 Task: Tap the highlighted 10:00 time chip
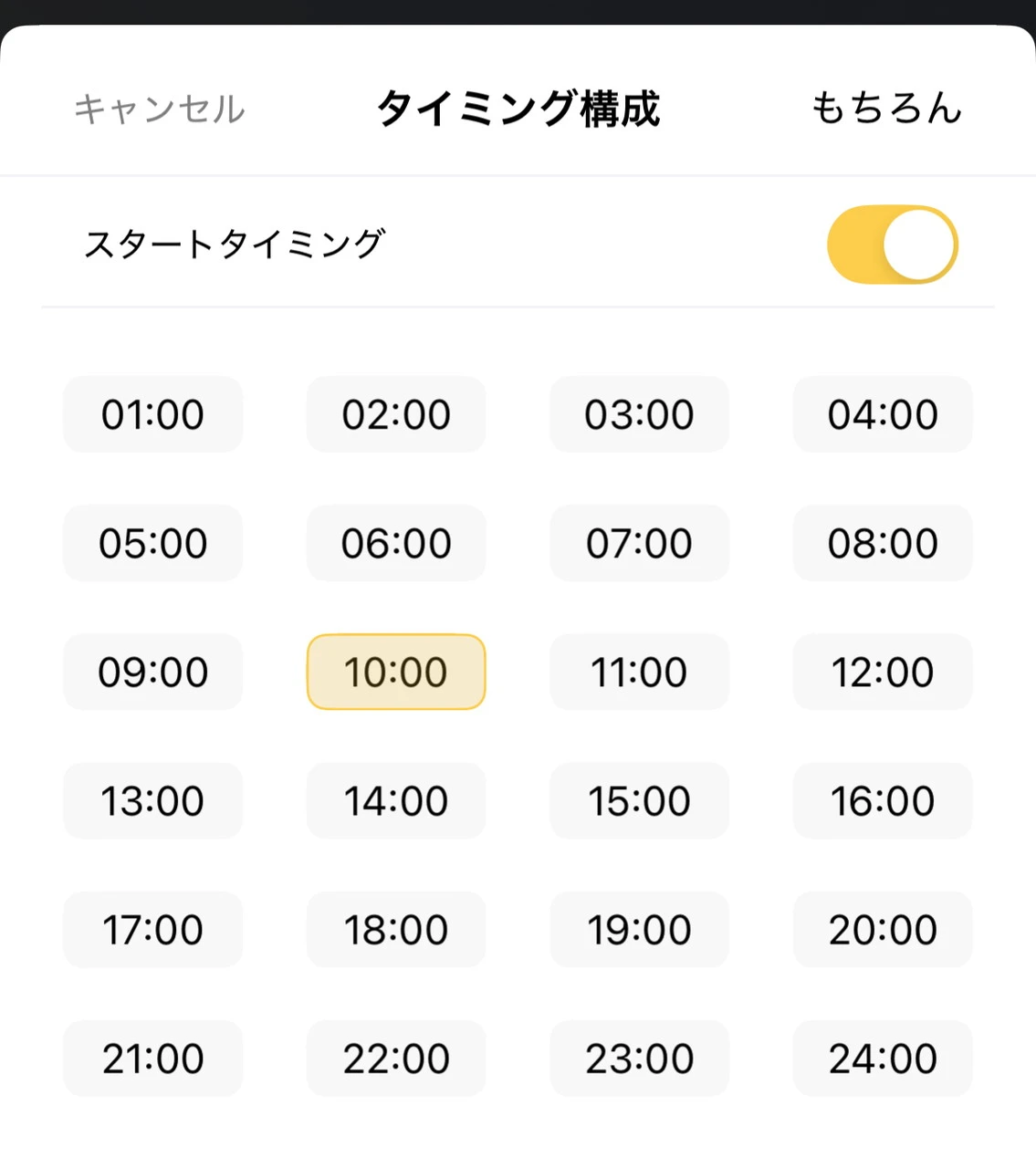click(x=396, y=672)
